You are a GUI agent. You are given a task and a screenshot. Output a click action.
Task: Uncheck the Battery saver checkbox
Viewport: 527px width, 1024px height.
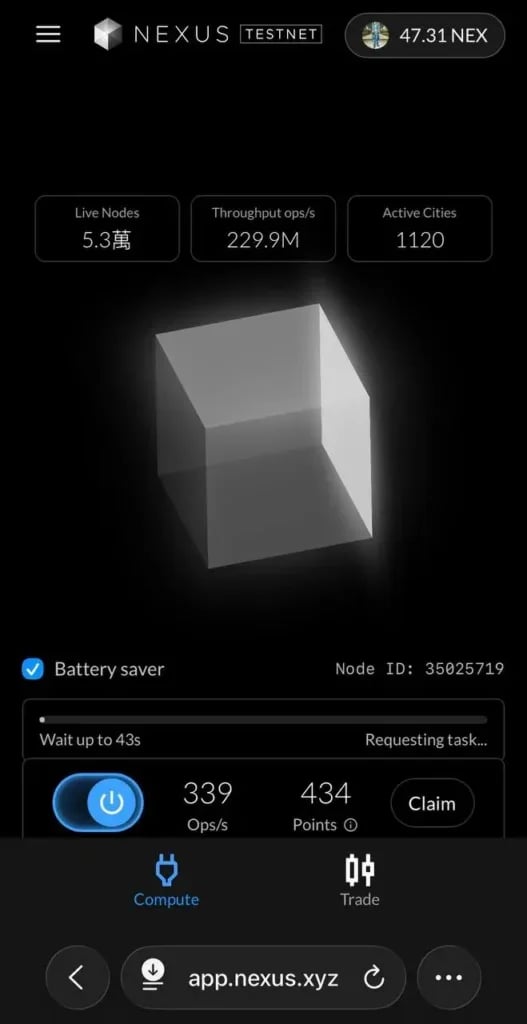point(32,669)
